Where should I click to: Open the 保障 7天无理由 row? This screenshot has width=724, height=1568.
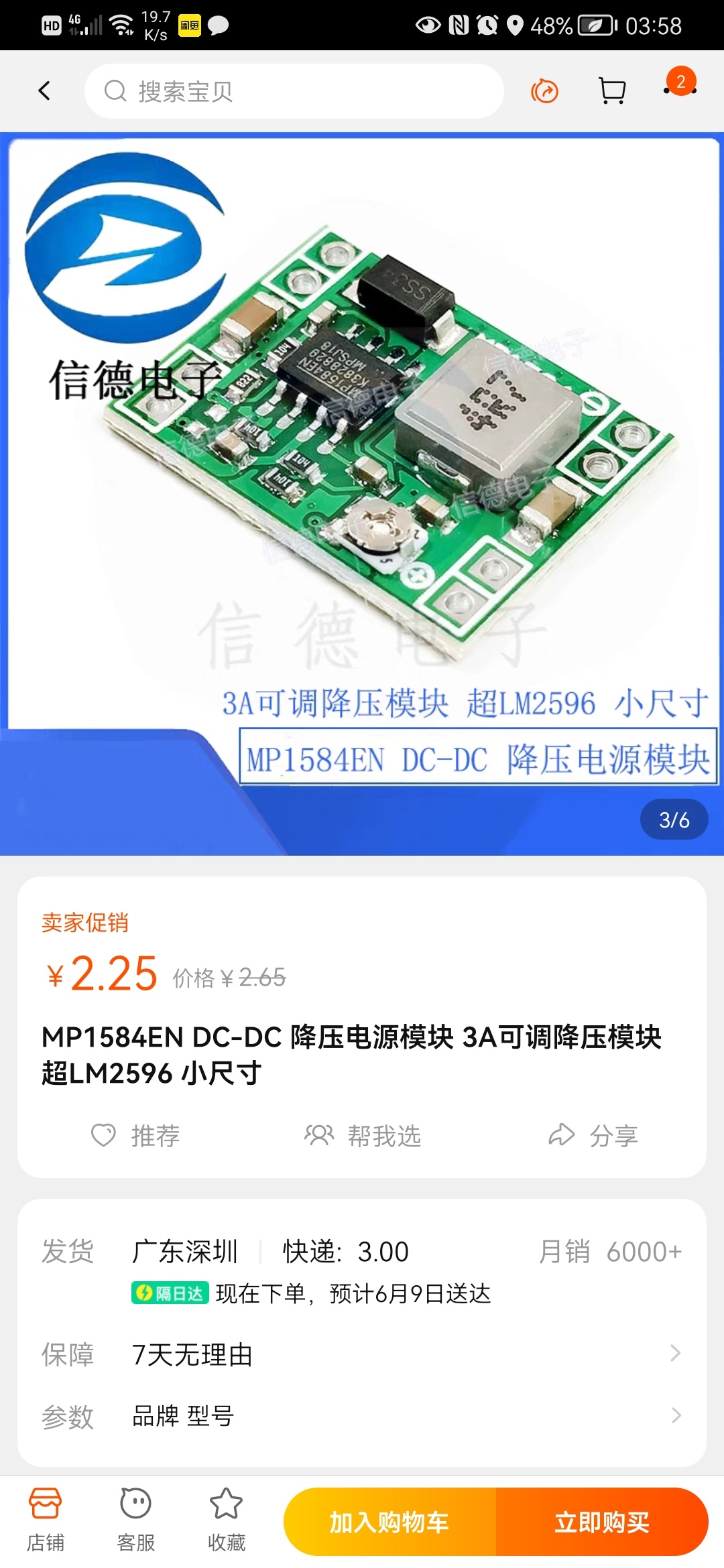point(362,1354)
